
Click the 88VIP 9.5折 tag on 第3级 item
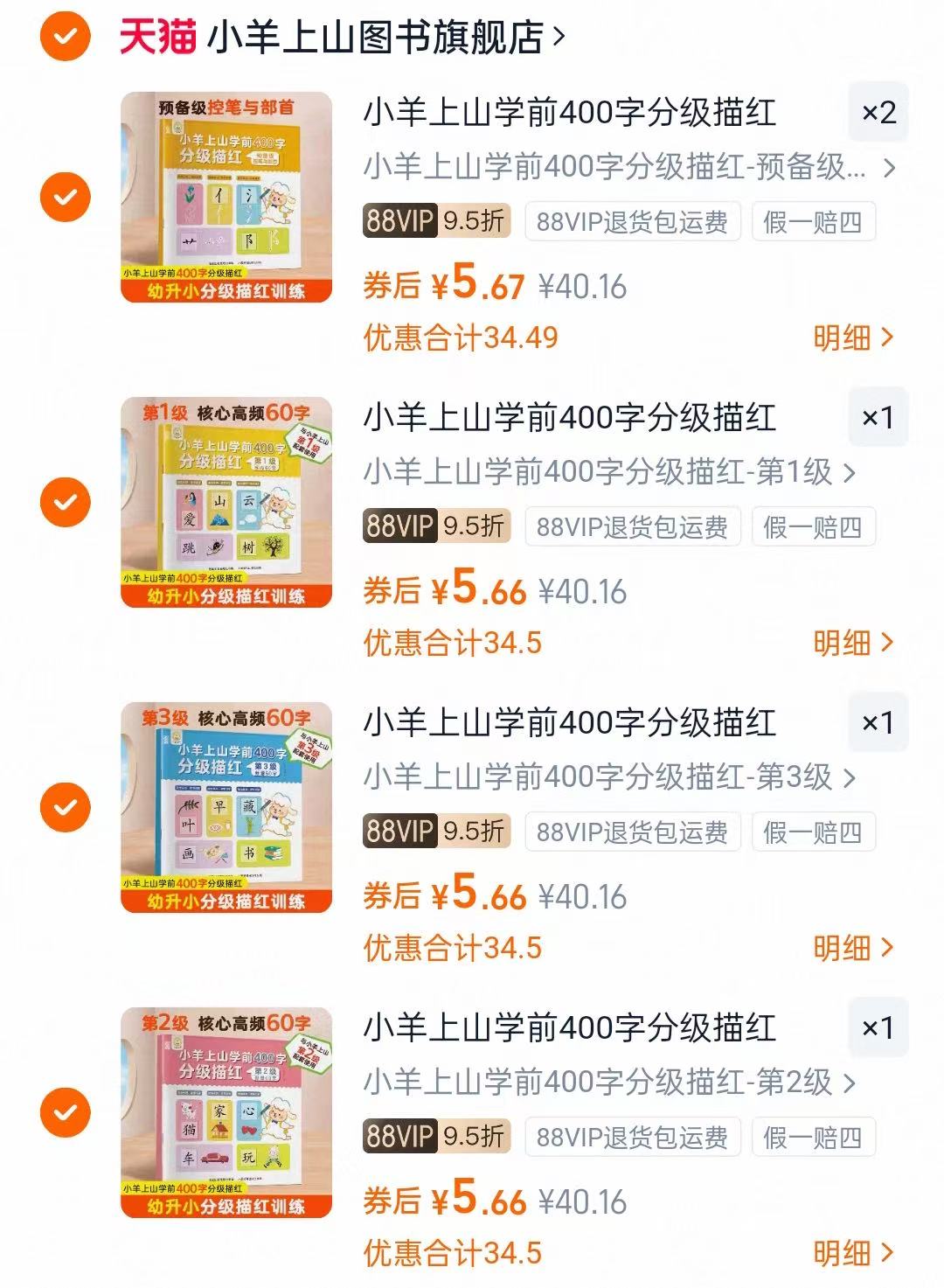point(434,833)
